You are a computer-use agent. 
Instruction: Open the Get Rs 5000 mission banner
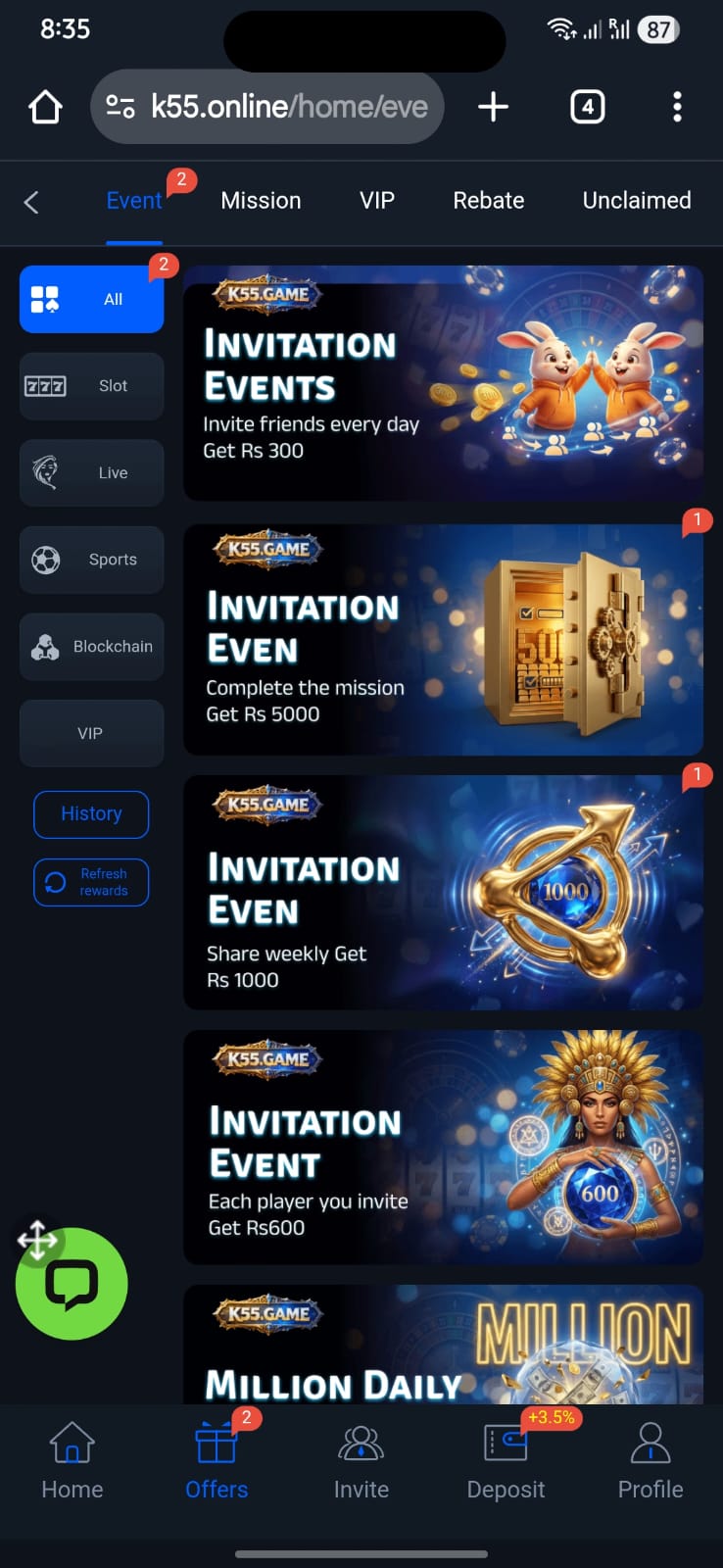point(443,639)
